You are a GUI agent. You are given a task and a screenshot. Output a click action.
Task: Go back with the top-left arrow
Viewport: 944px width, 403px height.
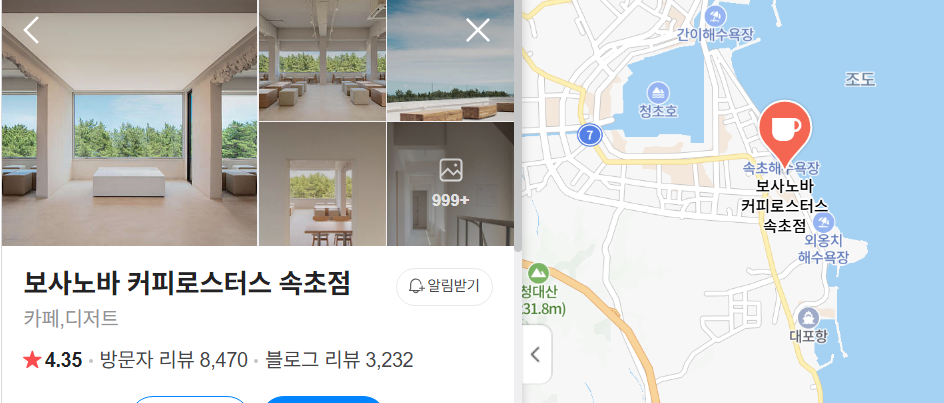(x=32, y=30)
